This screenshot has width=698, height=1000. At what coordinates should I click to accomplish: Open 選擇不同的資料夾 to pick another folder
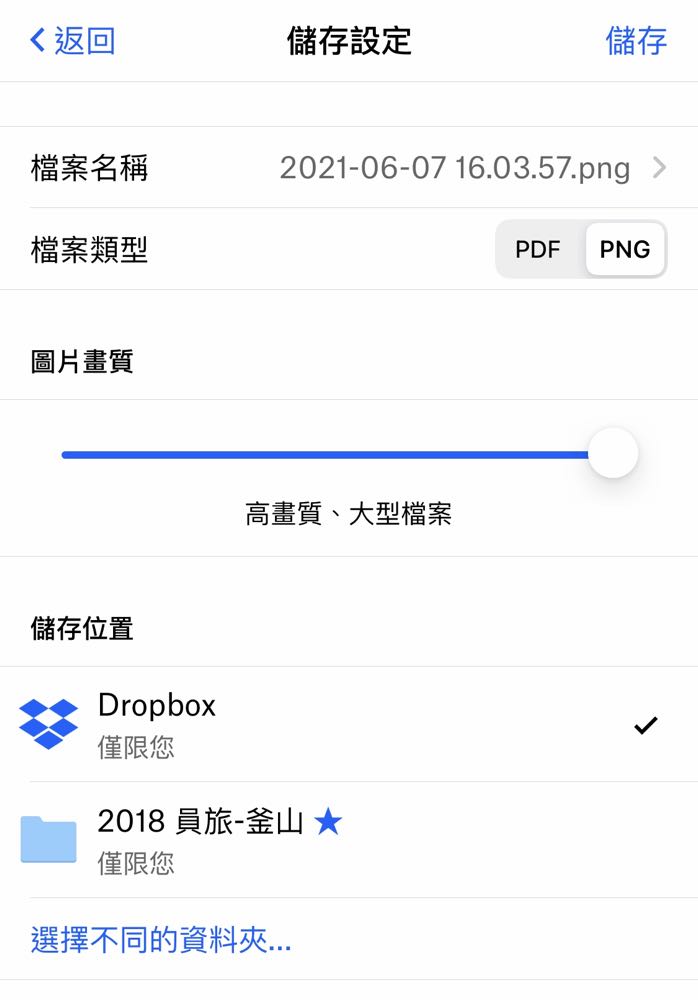pos(161,939)
